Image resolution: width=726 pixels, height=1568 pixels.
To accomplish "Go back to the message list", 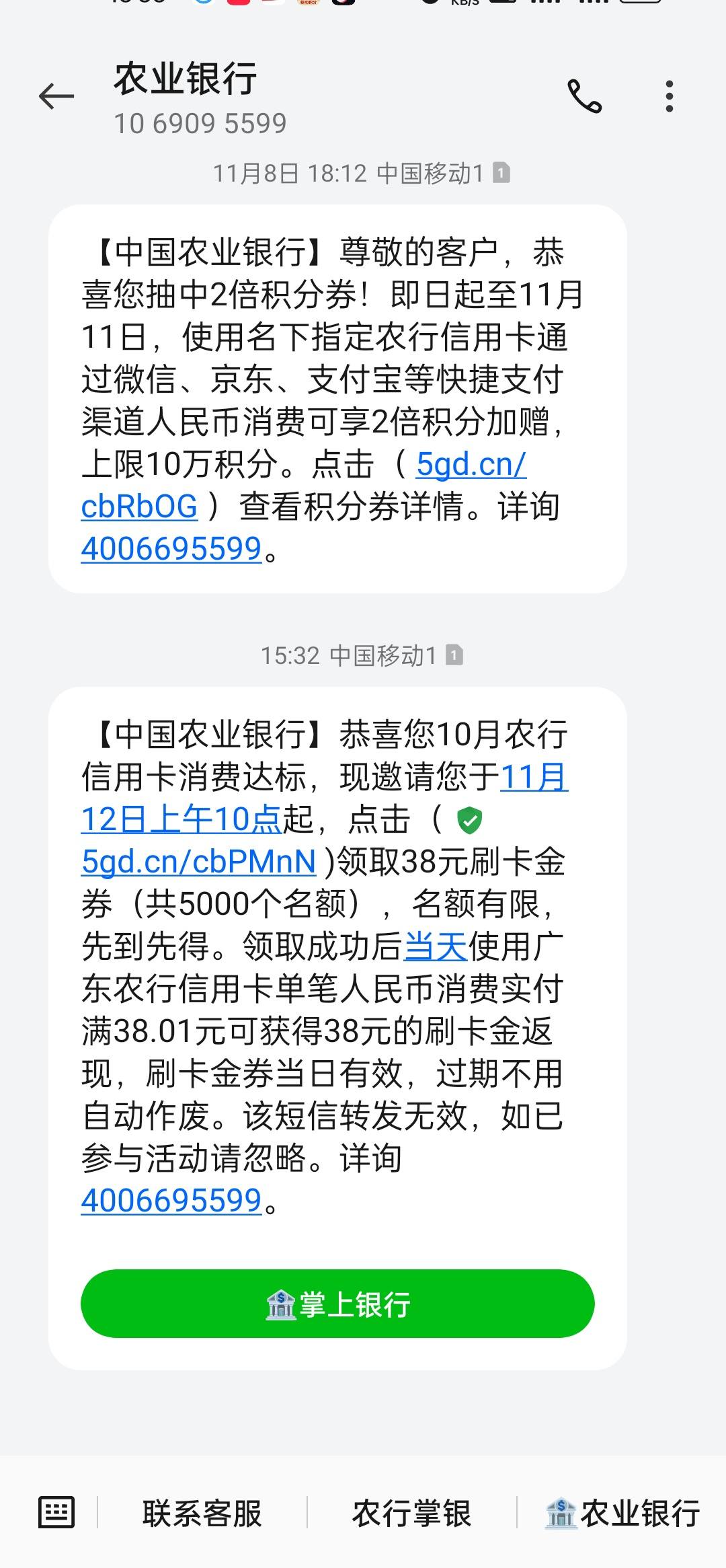I will pos(56,97).
